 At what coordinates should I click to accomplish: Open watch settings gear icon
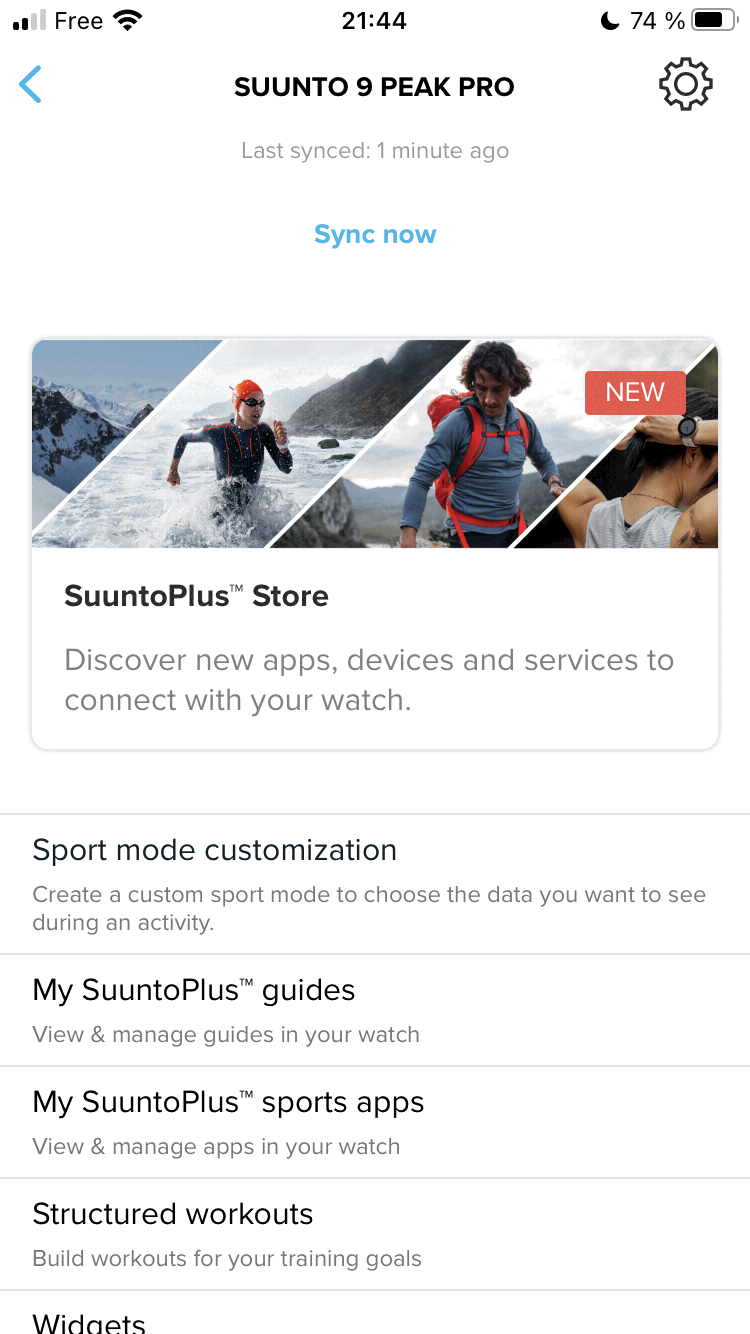(x=685, y=85)
